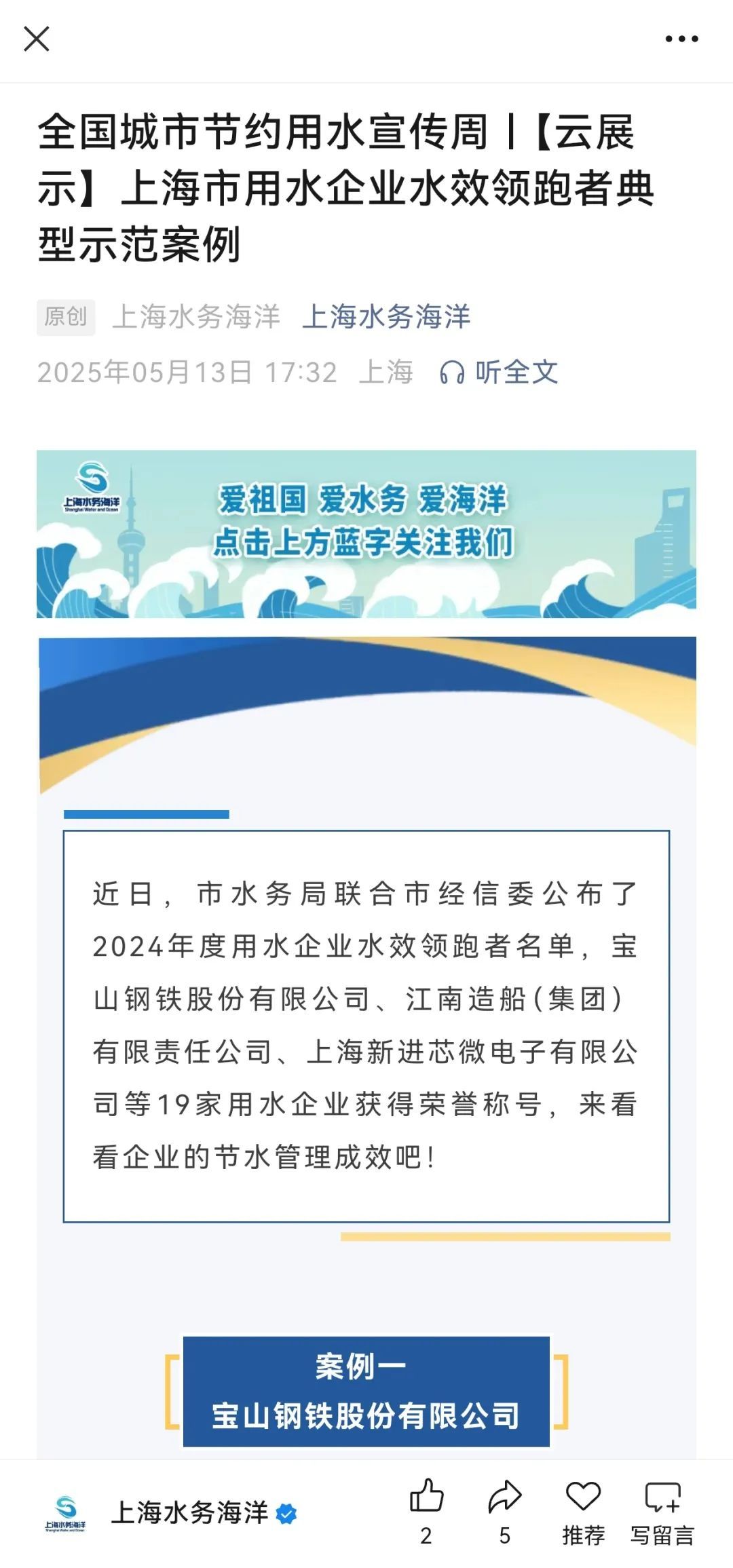Open the three-dot overflow menu
This screenshot has height=1568, width=733.
click(681, 39)
